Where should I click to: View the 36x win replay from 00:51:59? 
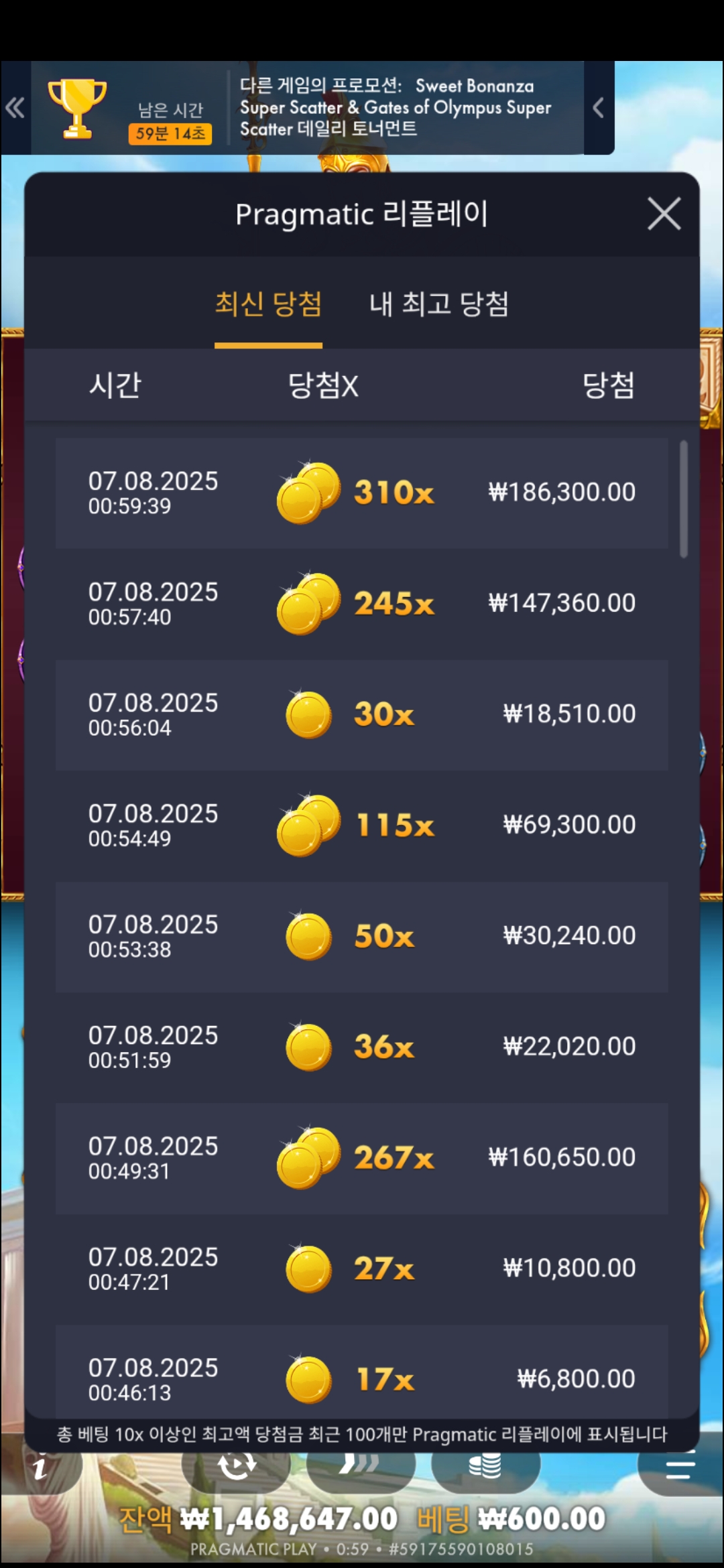(362, 1047)
